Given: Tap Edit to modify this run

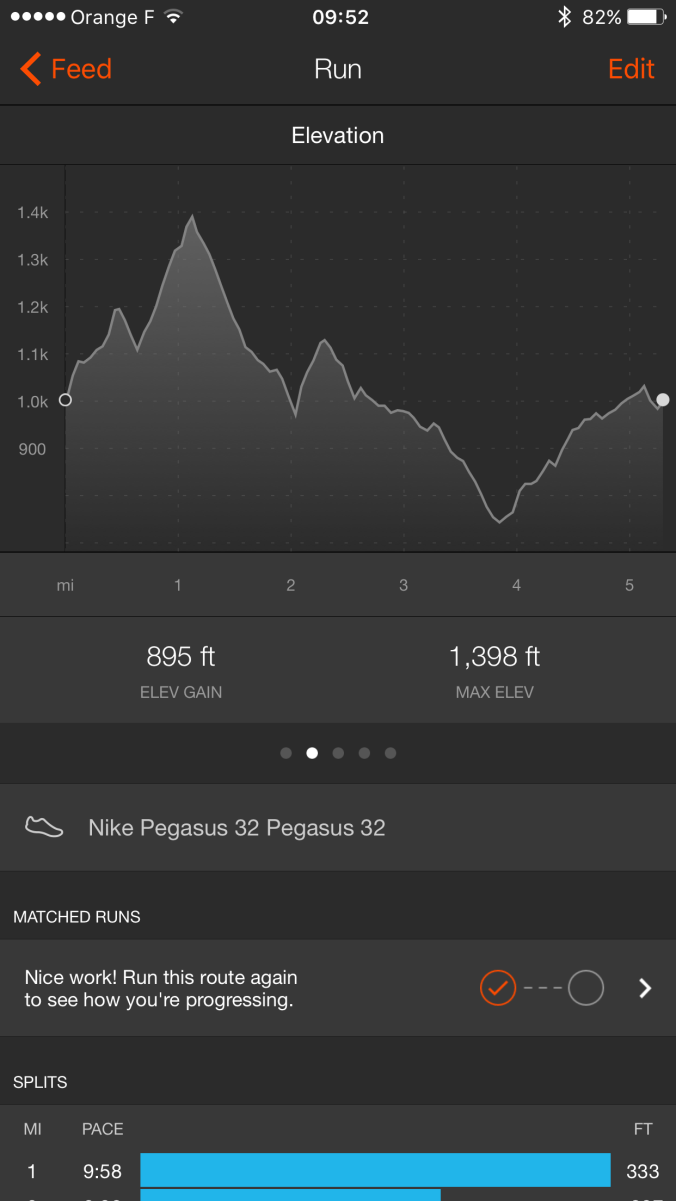Looking at the screenshot, I should (x=631, y=69).
